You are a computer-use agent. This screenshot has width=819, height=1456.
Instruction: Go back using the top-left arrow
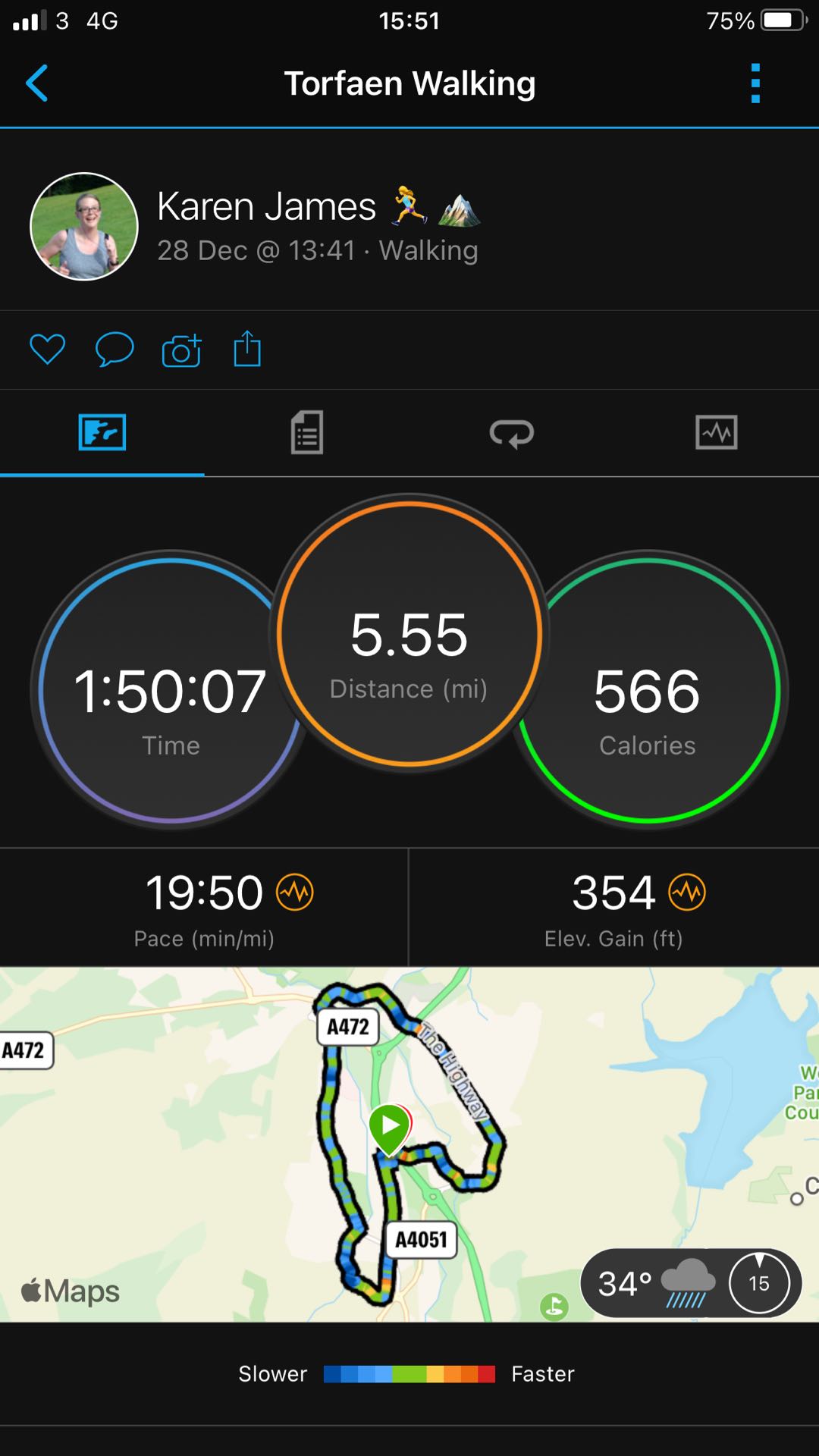click(37, 83)
